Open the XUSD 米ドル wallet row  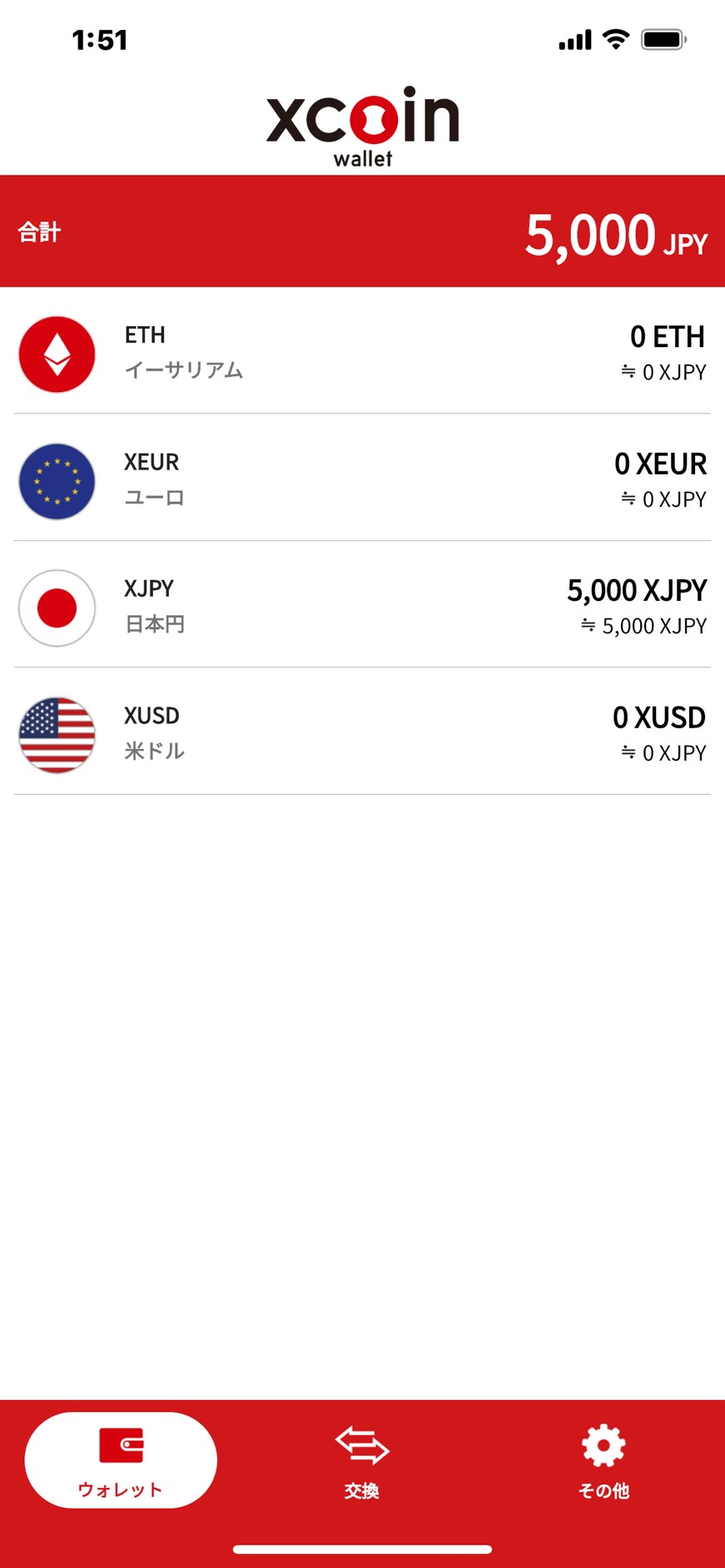pos(362,734)
